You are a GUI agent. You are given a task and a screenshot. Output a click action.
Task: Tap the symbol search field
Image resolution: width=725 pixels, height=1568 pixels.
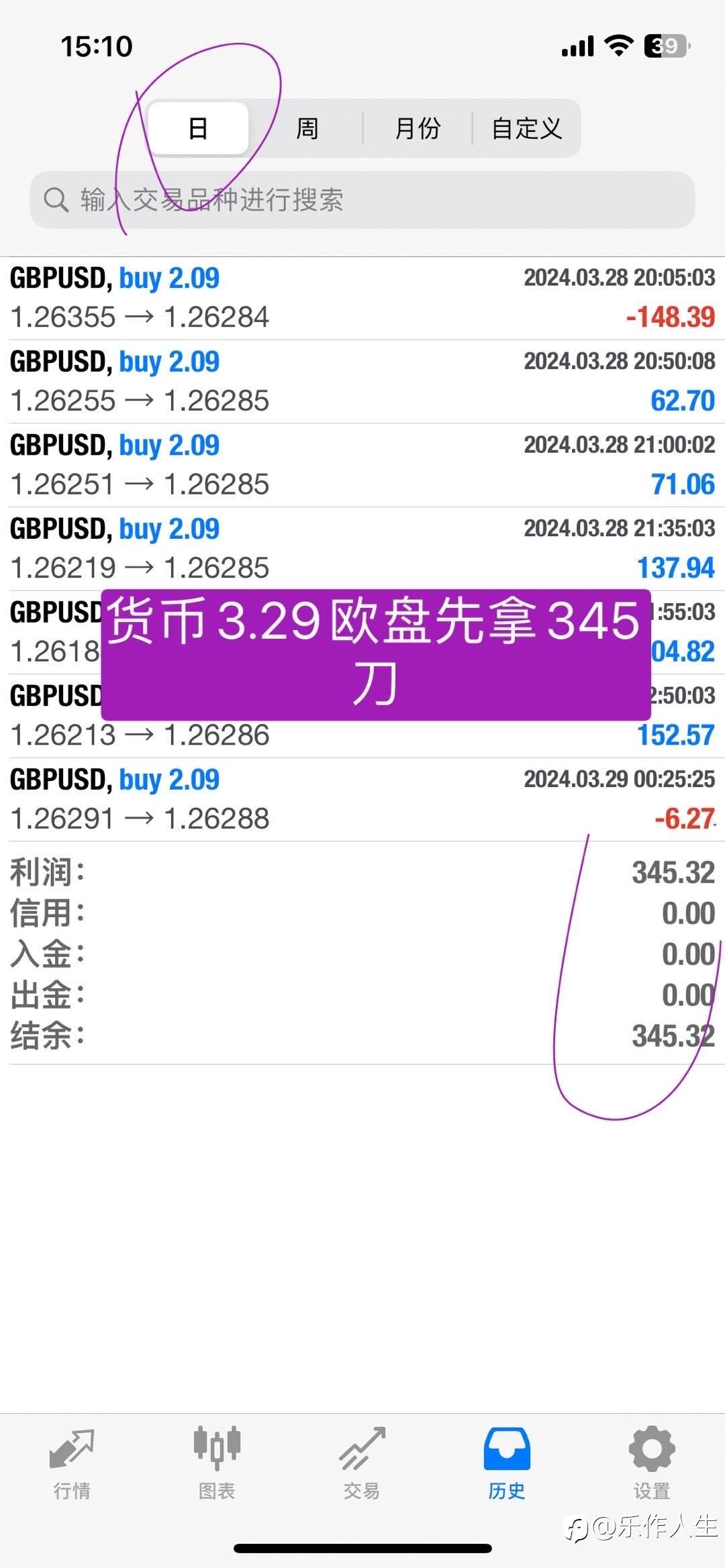click(x=362, y=200)
